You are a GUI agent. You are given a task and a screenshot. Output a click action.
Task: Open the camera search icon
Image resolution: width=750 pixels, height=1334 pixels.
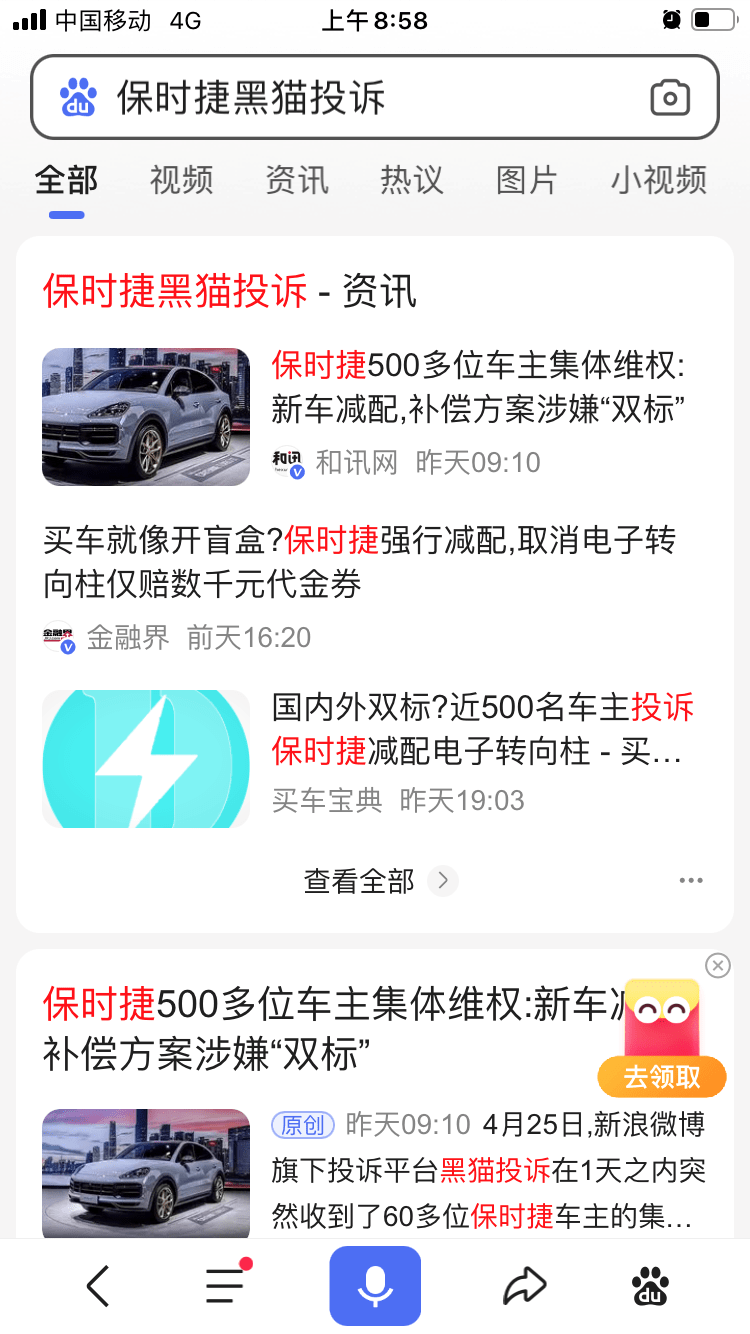pos(670,97)
